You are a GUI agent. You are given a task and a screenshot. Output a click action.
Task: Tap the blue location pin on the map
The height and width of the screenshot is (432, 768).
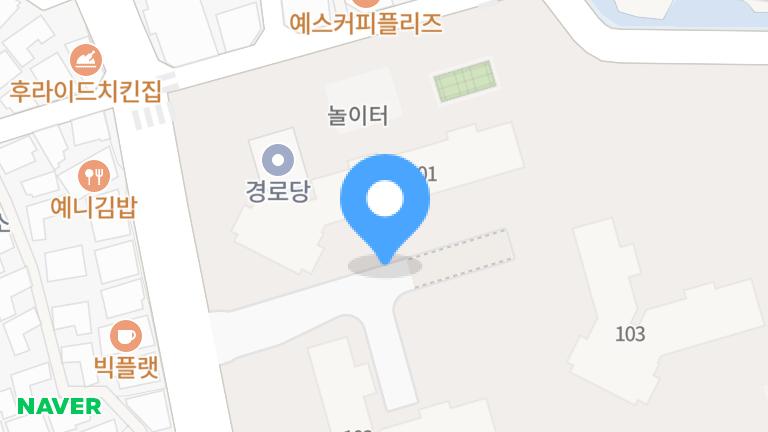tap(385, 201)
